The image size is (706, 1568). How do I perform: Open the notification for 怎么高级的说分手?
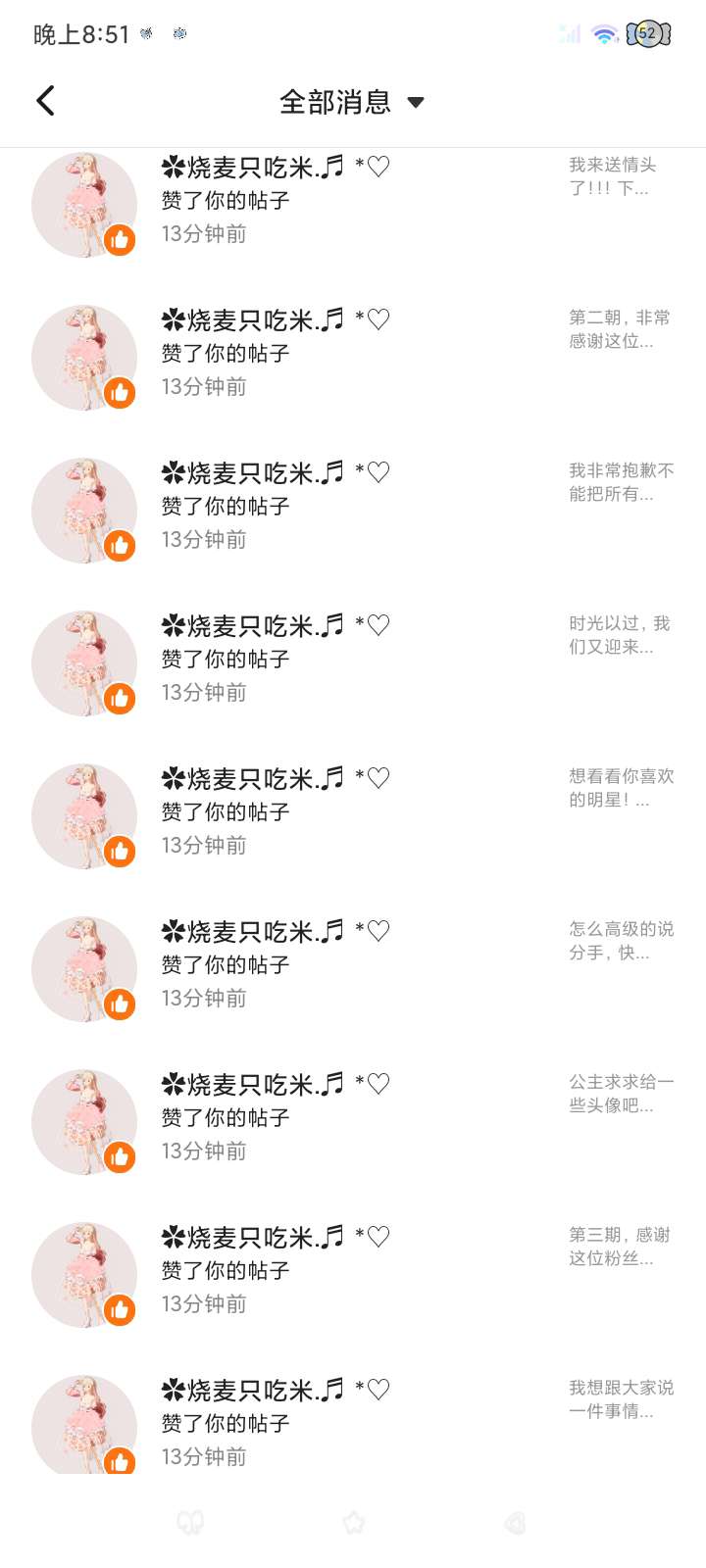pyautogui.click(x=353, y=965)
